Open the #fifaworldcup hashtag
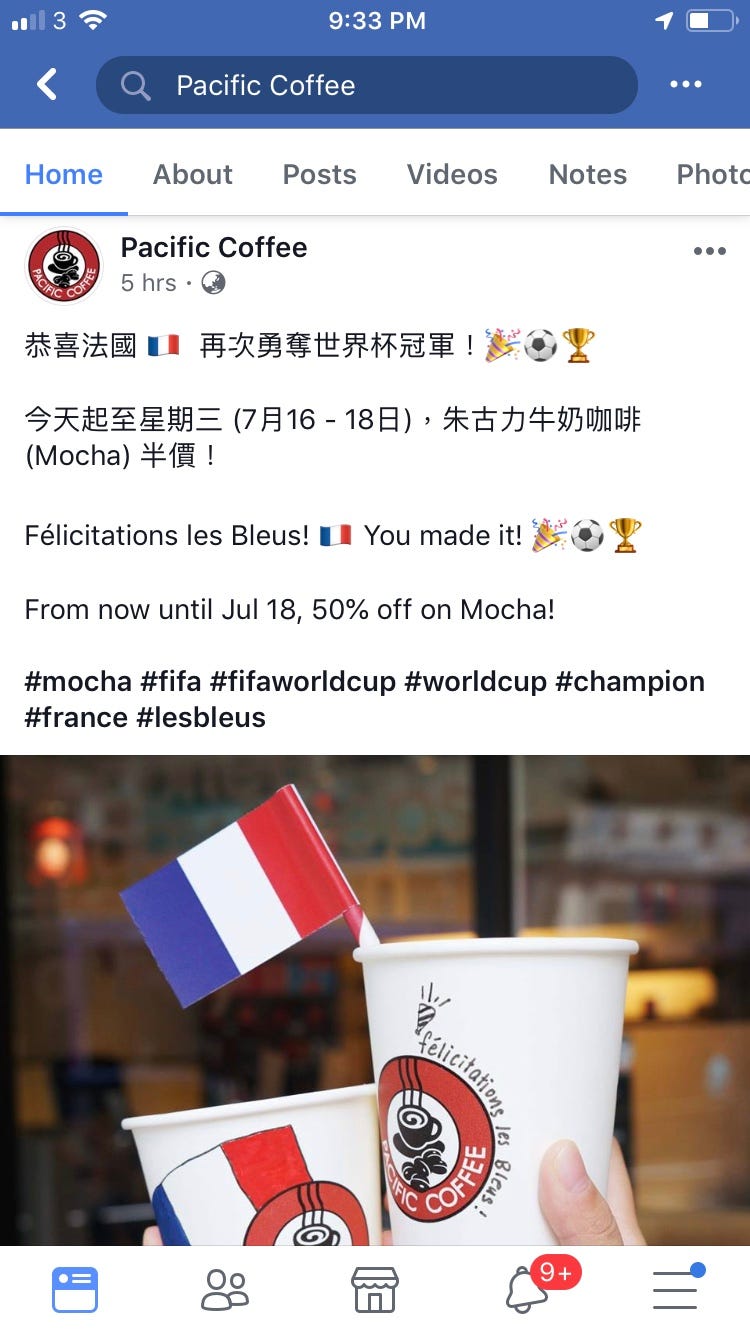Viewport: 750px width, 1334px height. 301,682
